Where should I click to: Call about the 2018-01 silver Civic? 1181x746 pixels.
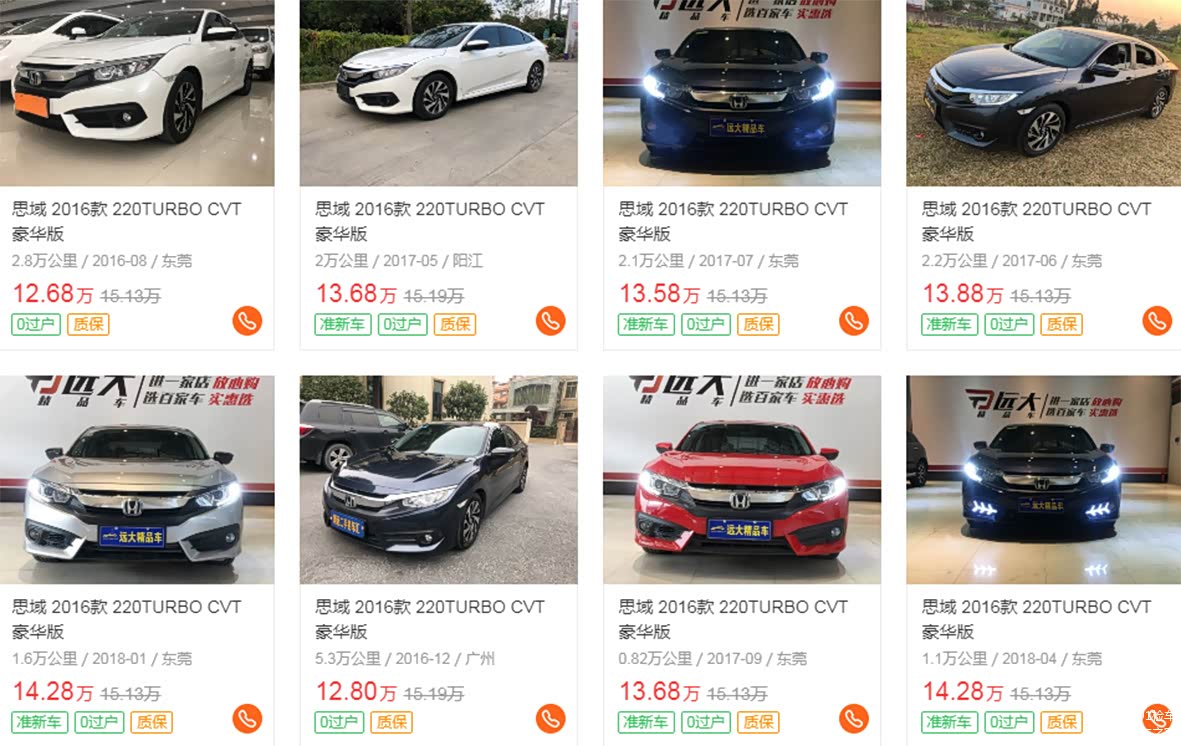(247, 719)
